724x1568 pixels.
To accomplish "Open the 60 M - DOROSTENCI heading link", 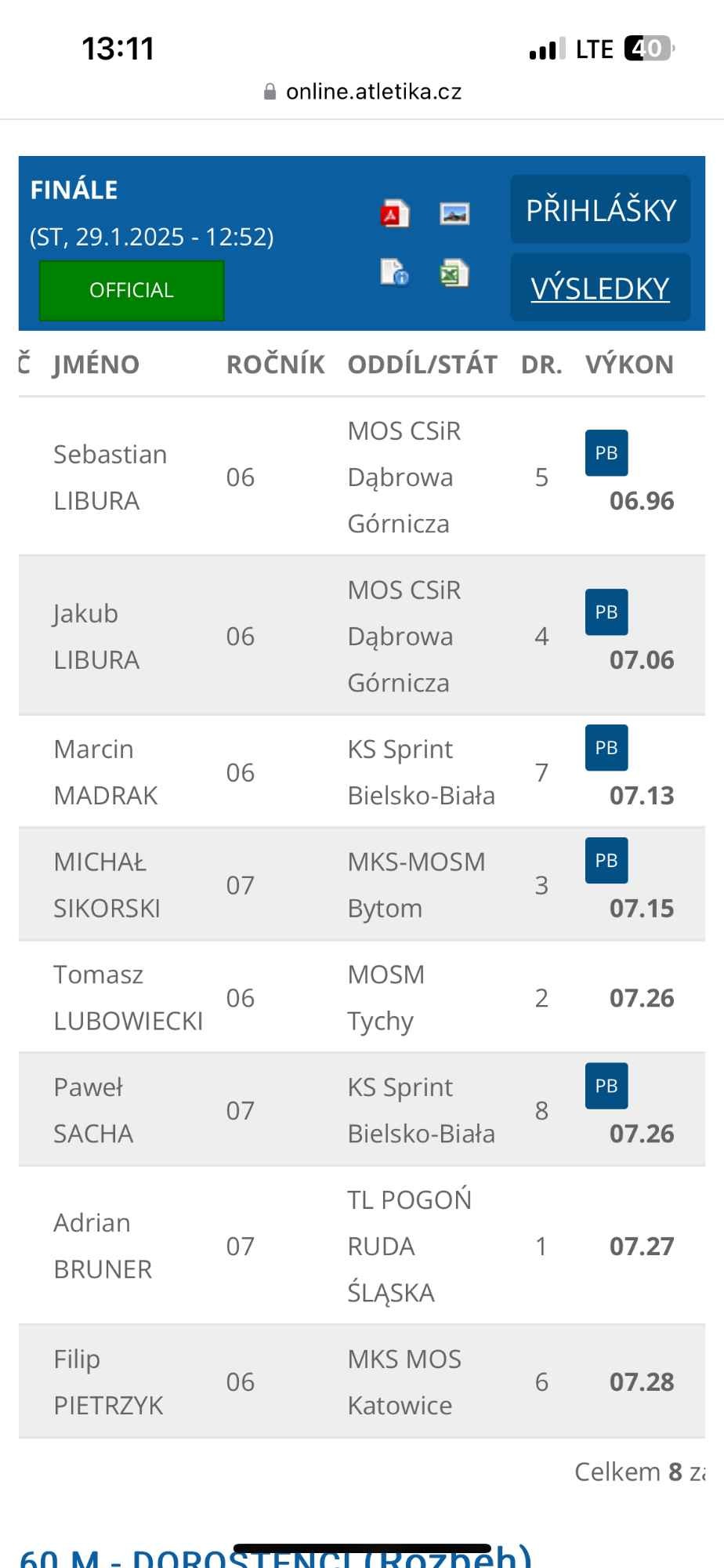I will pos(276,1555).
